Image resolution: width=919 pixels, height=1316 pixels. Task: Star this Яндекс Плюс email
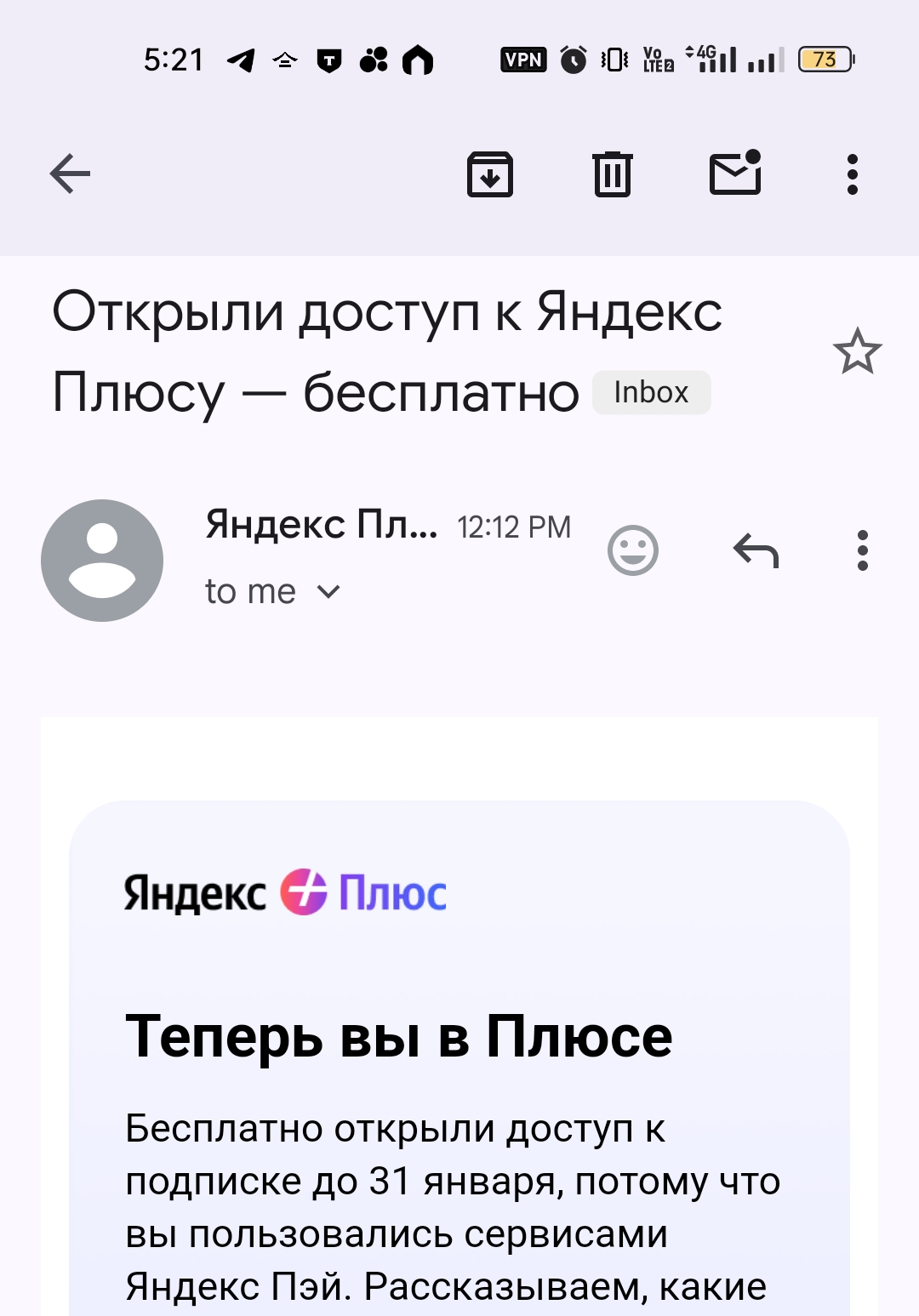click(857, 351)
